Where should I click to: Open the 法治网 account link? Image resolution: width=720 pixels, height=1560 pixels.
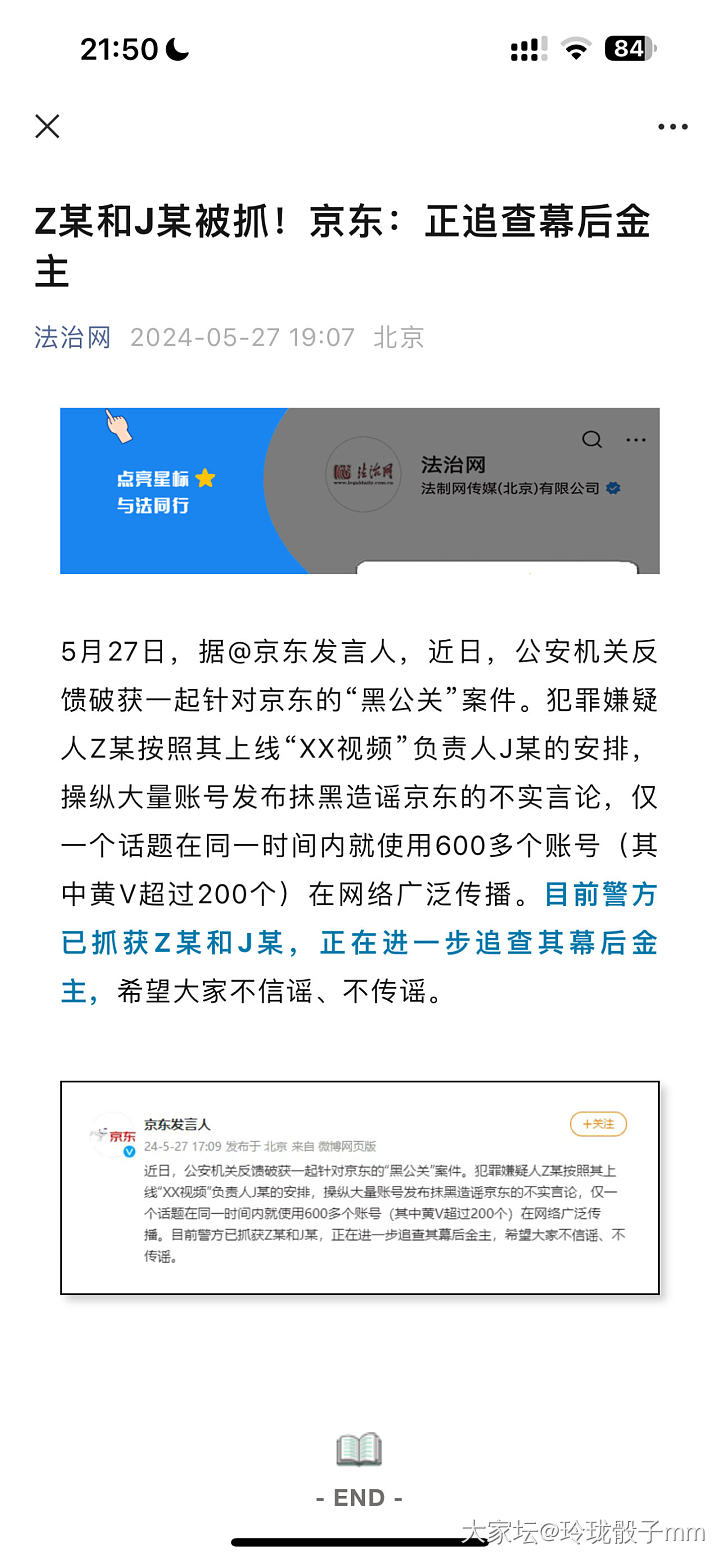pyautogui.click(x=72, y=337)
